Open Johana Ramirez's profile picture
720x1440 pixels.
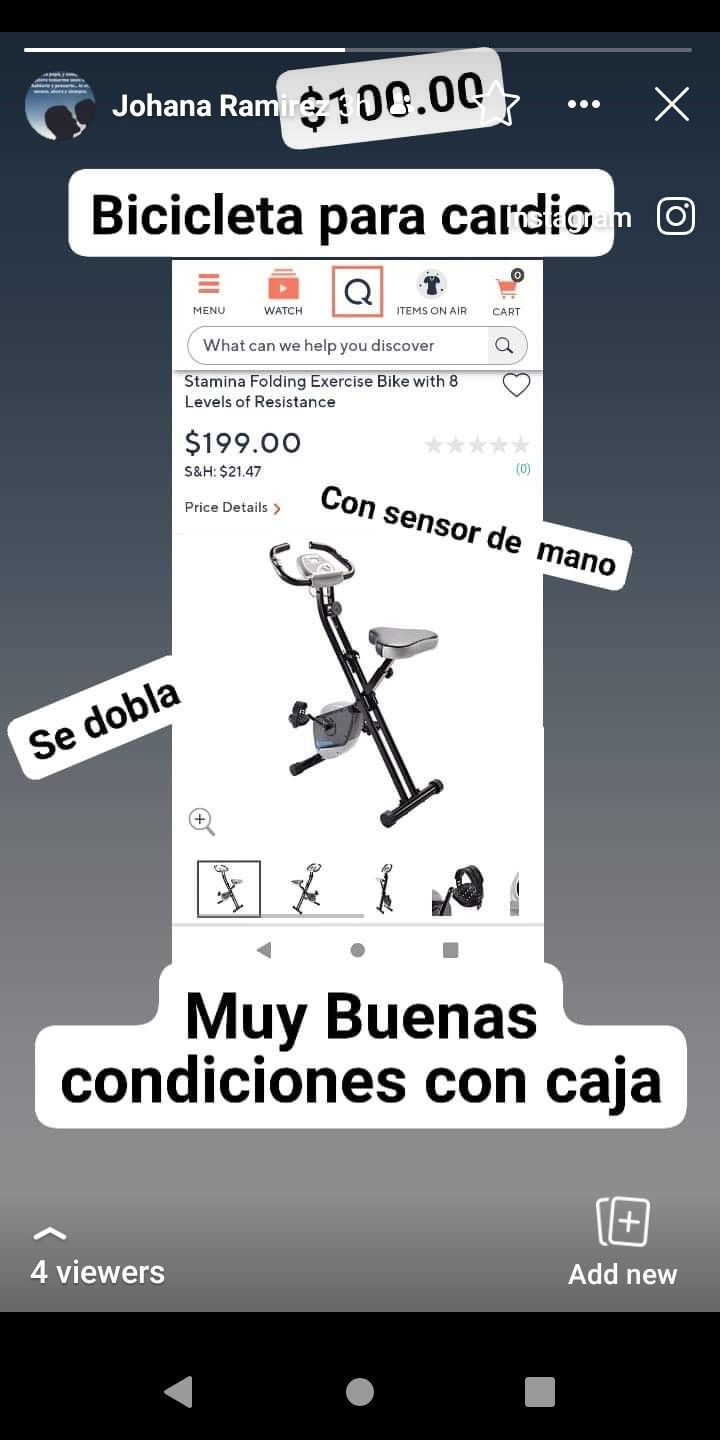coord(60,105)
